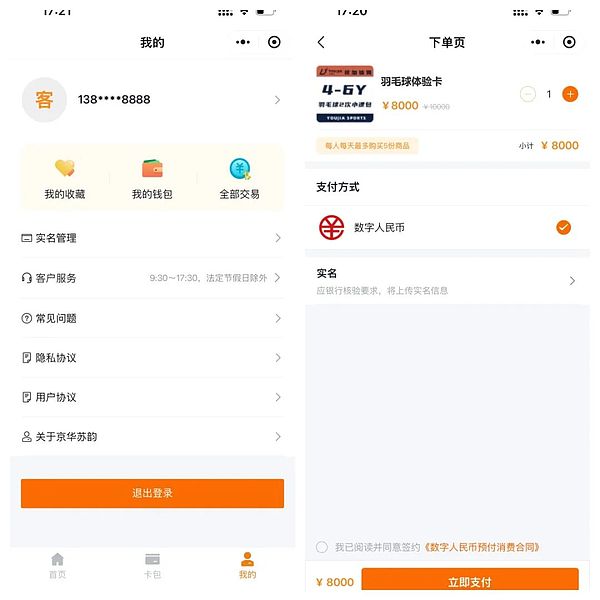
Task: Switch to the 首页 tab
Action: click(57, 565)
